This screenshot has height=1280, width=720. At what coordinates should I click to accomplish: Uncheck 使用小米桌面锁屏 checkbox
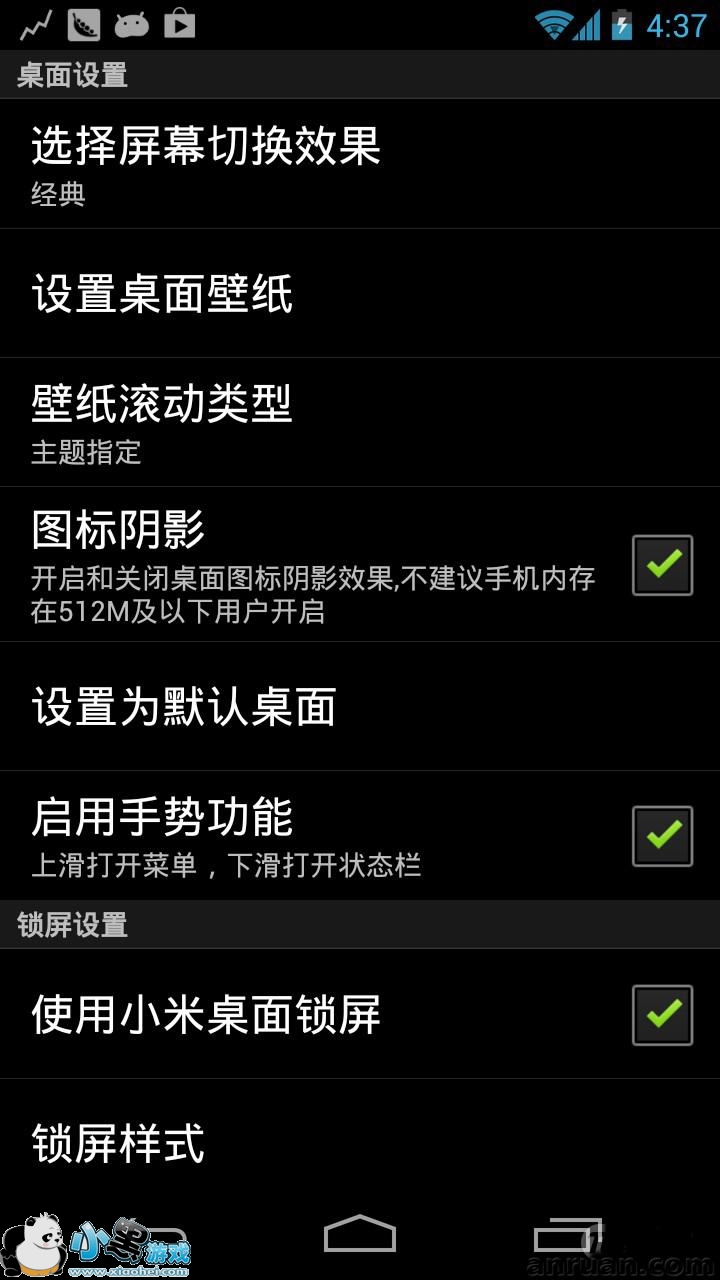tap(662, 1015)
